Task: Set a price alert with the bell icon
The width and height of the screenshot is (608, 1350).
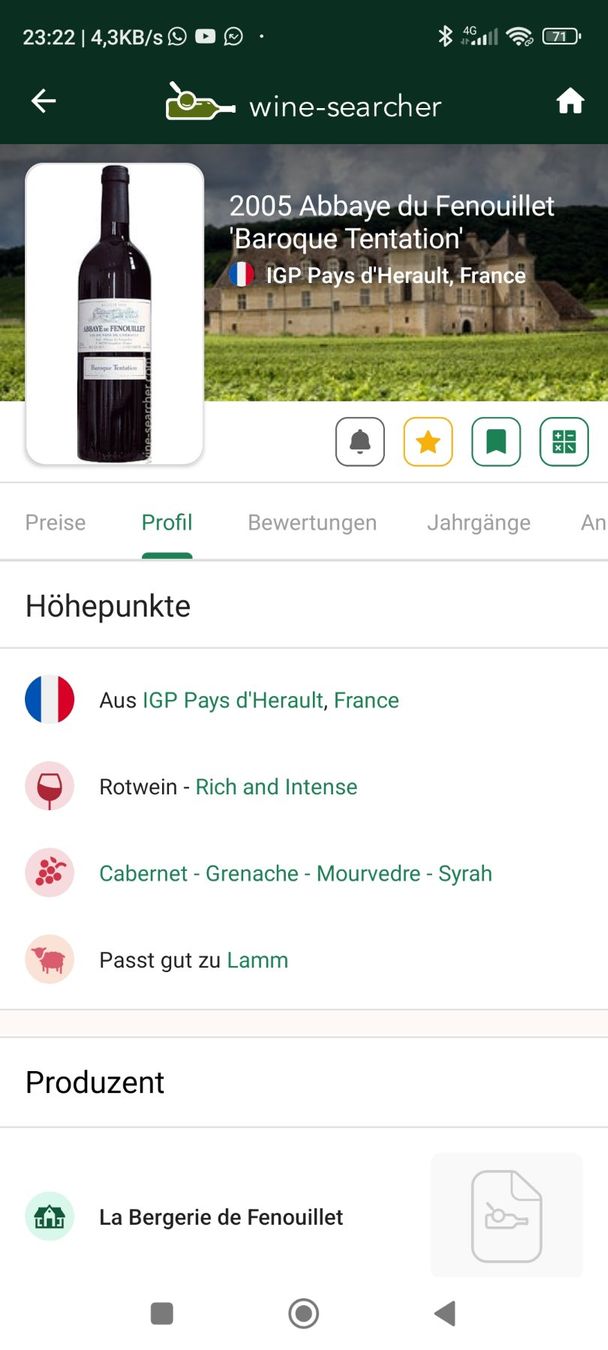Action: pos(360,442)
